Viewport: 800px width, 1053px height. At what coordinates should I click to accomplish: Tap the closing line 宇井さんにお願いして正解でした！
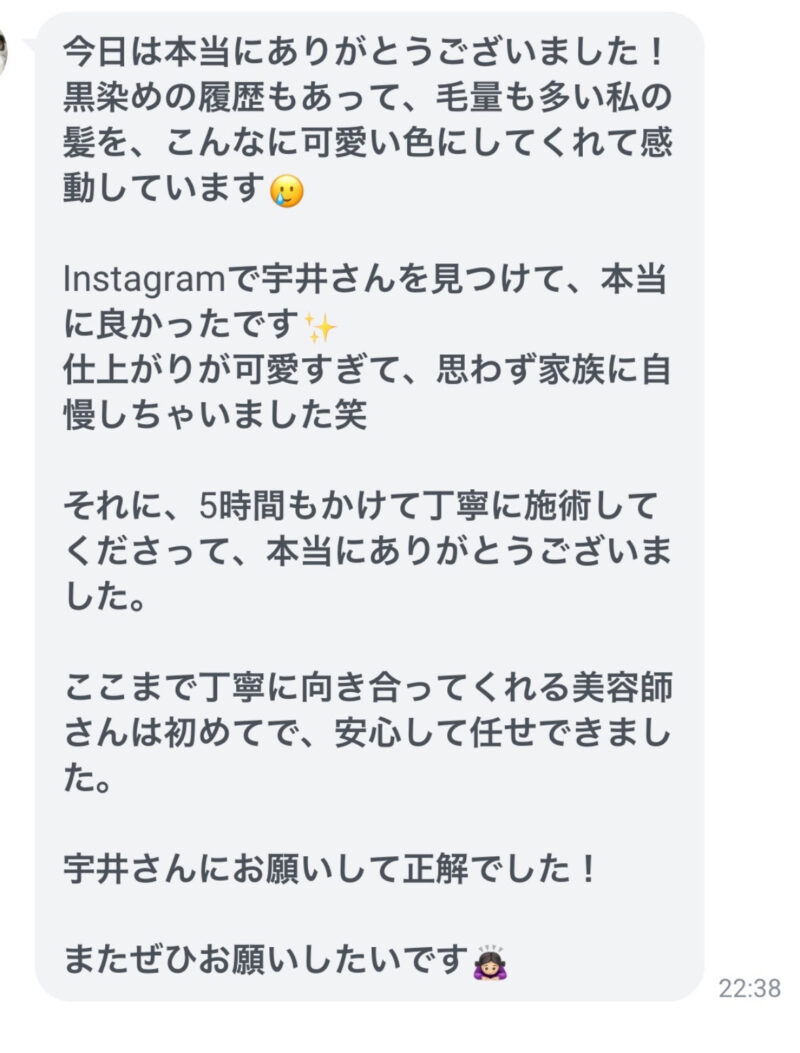click(330, 868)
